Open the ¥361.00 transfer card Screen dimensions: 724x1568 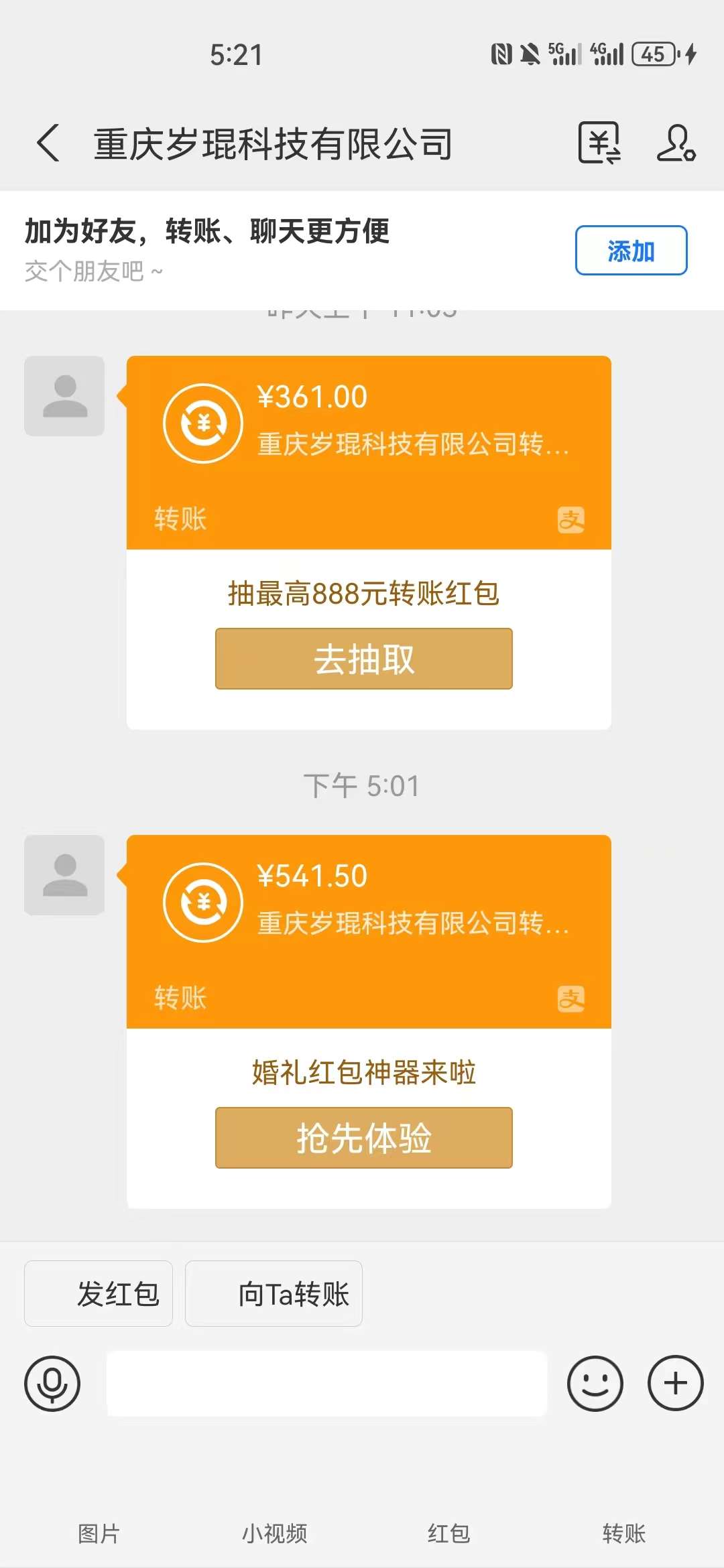[369, 452]
